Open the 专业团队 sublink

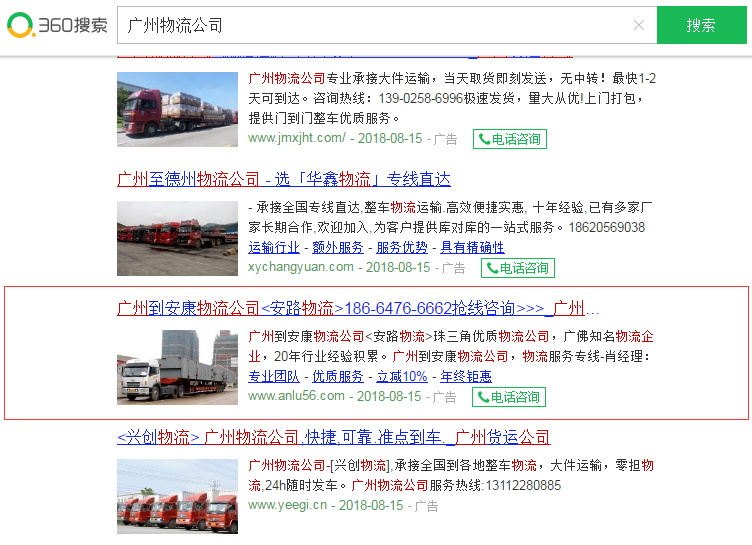coord(274,376)
